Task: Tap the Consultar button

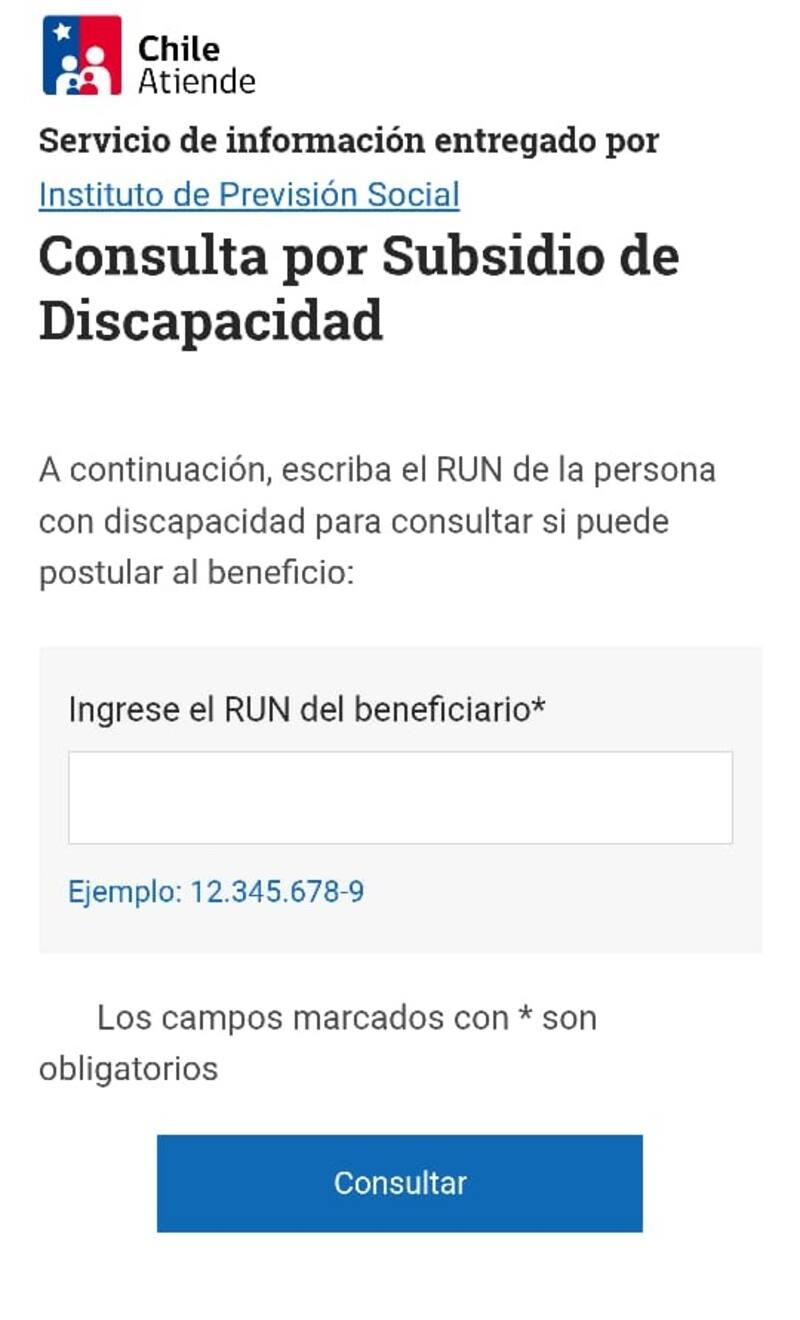Action: click(400, 1183)
